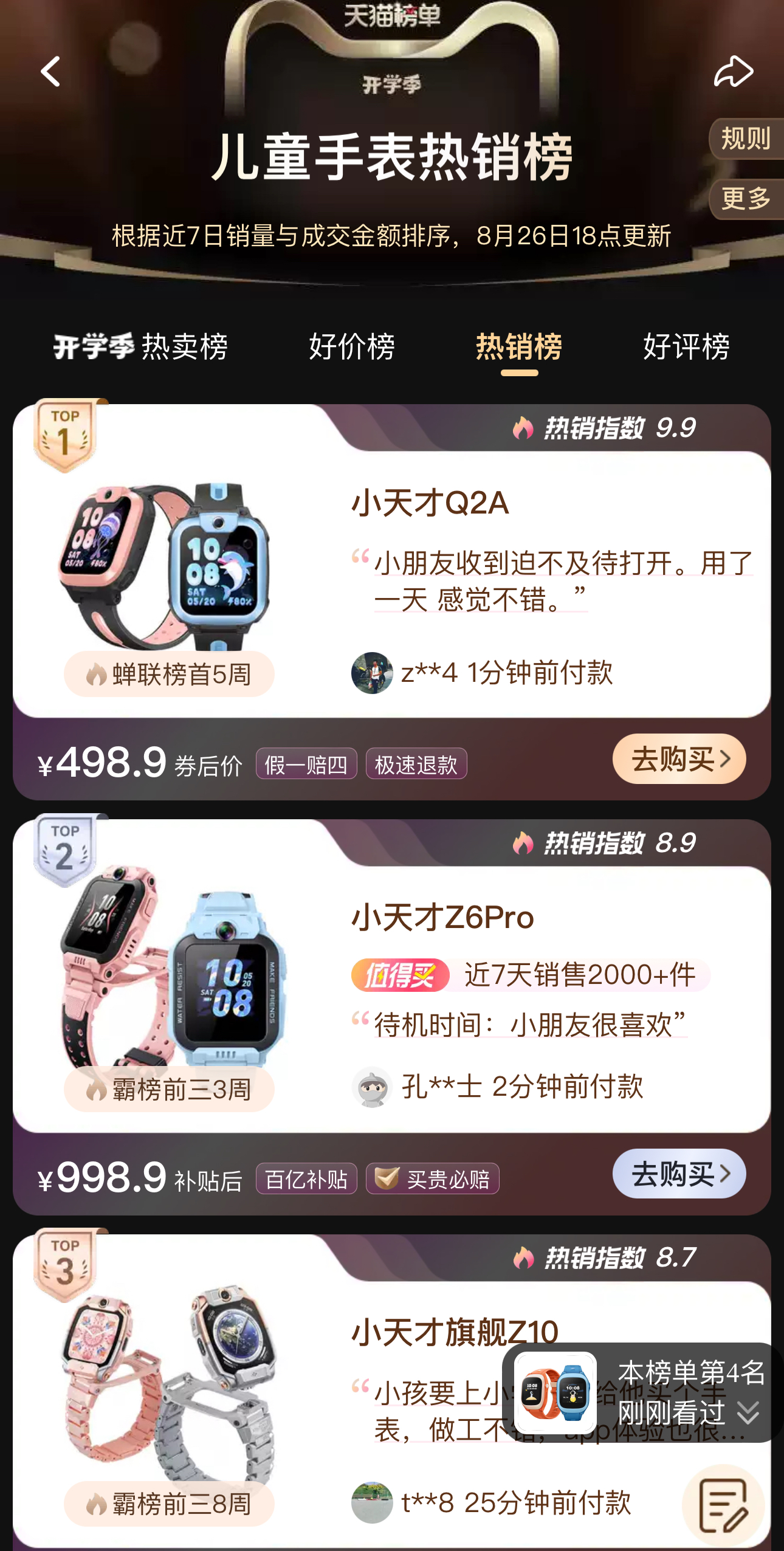This screenshot has width=784, height=1551.
Task: Go back using the top-left arrow
Action: coord(51,72)
